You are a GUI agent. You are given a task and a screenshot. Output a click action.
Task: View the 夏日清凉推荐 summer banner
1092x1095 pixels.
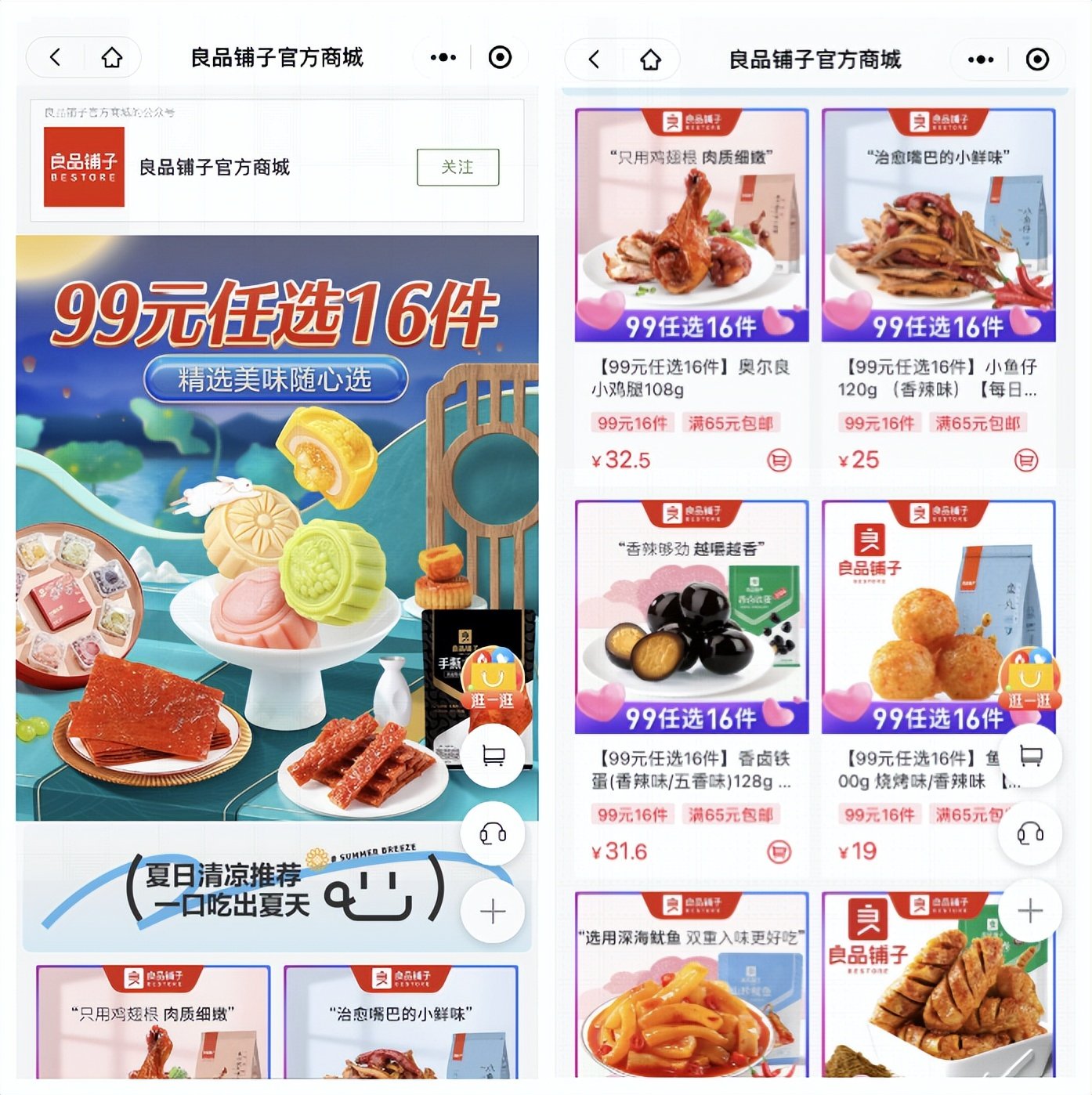click(x=227, y=885)
